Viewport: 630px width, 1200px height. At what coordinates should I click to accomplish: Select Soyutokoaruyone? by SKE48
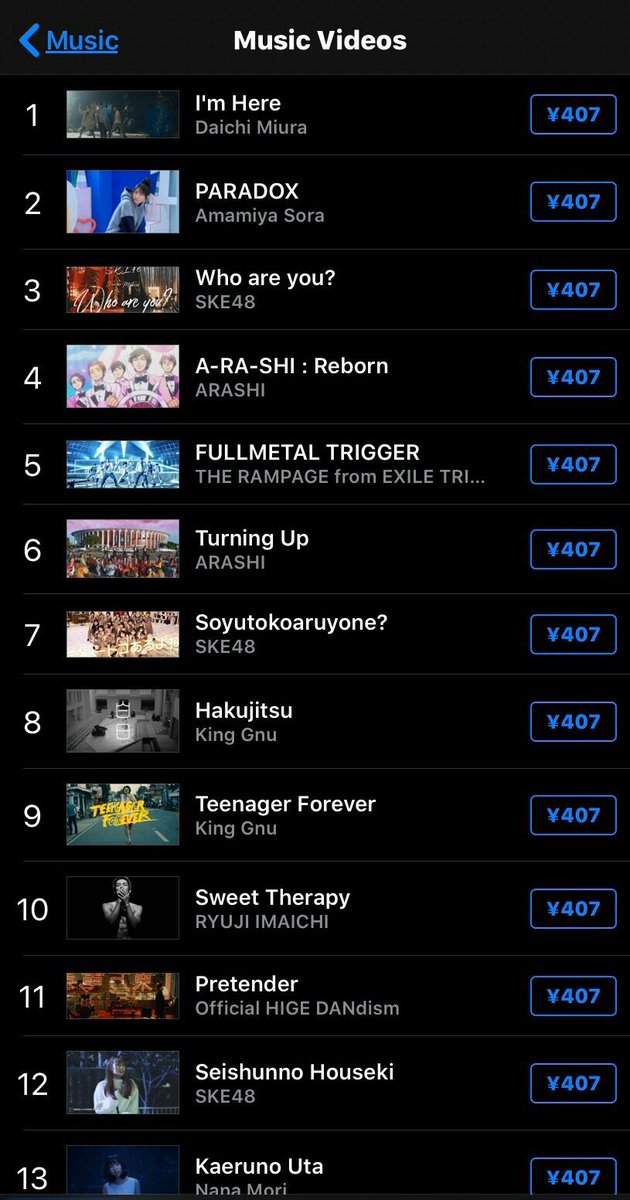point(315,634)
